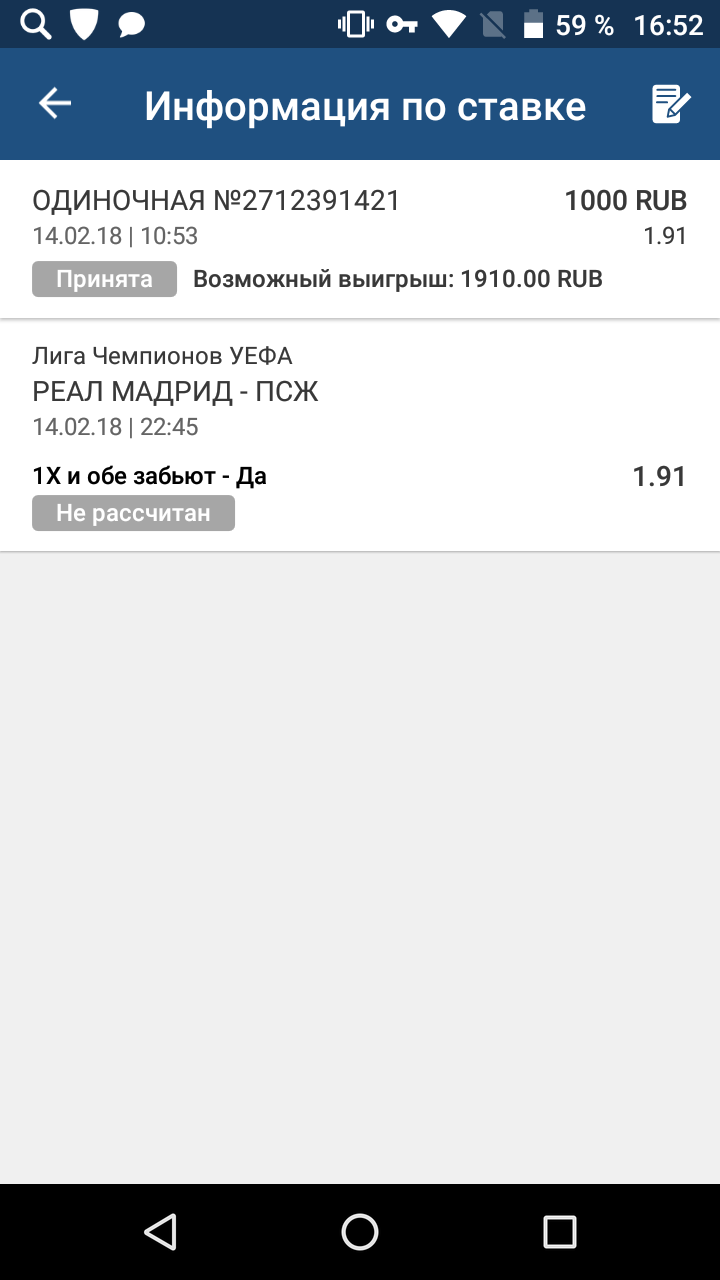Open the system recent apps button
Image resolution: width=720 pixels, height=1280 pixels.
coord(559,1231)
